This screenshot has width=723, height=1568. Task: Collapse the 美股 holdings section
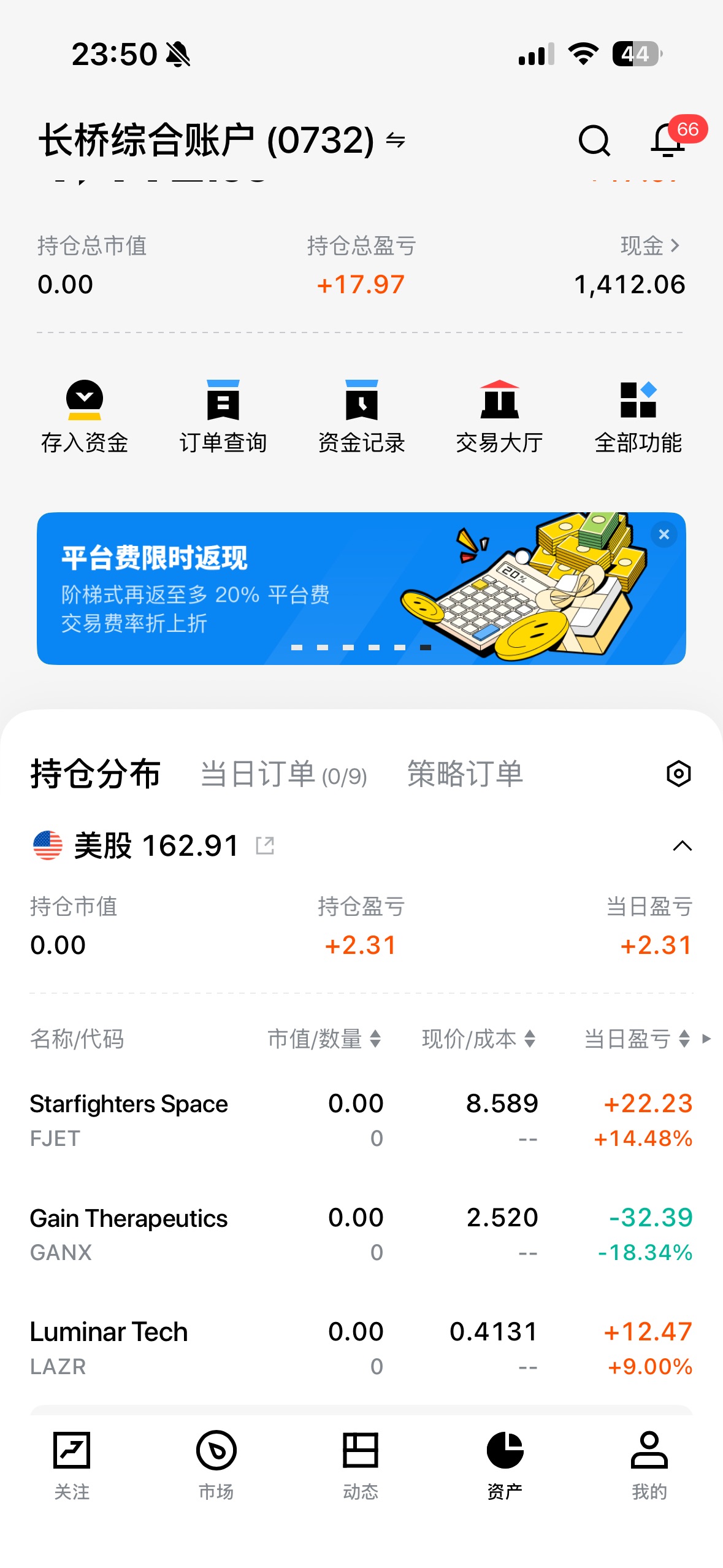[x=682, y=846]
